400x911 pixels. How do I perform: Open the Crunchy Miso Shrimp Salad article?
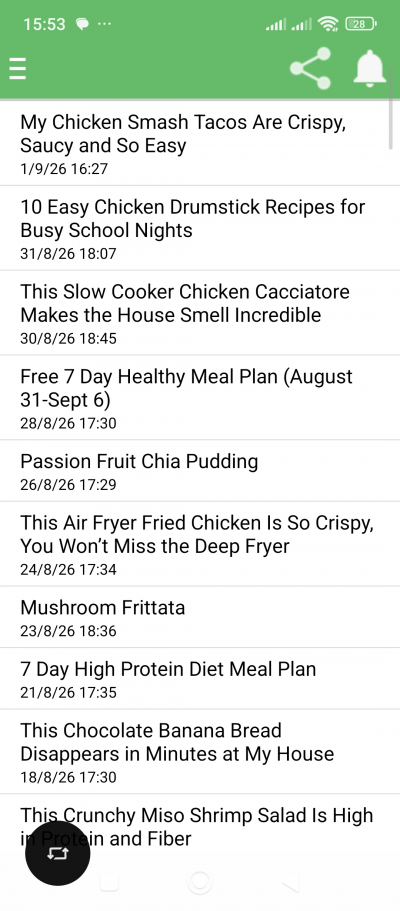pos(197,827)
